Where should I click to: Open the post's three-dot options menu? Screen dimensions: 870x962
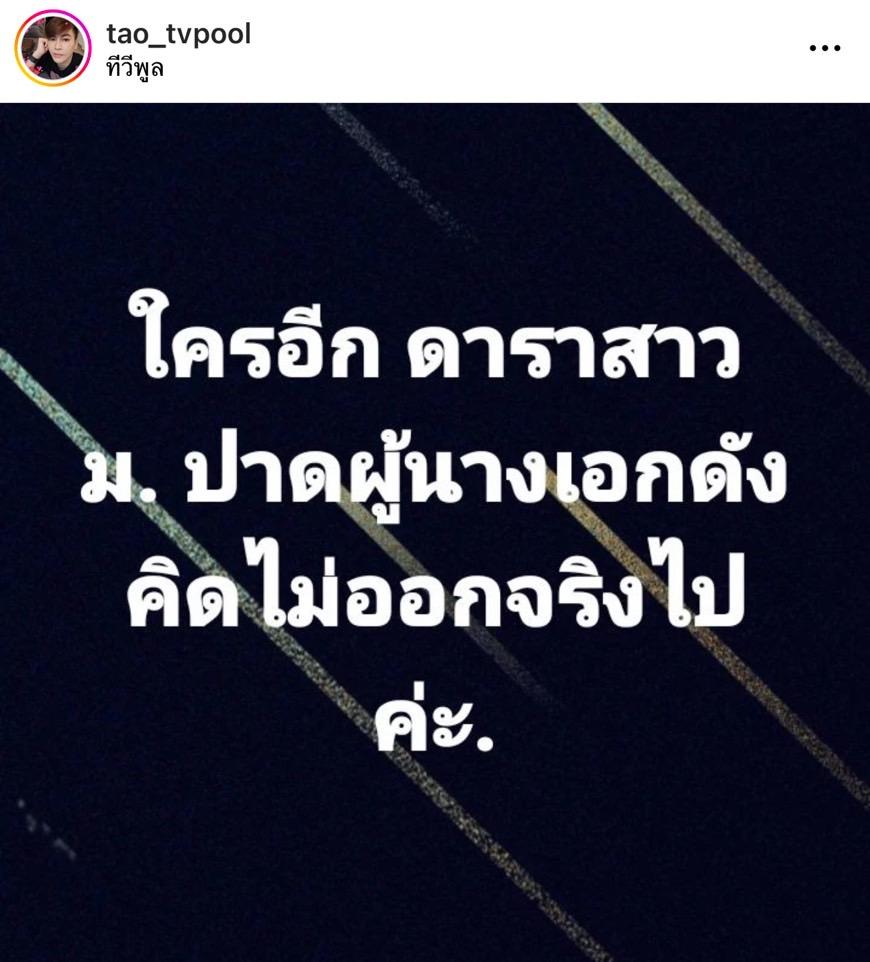824,48
